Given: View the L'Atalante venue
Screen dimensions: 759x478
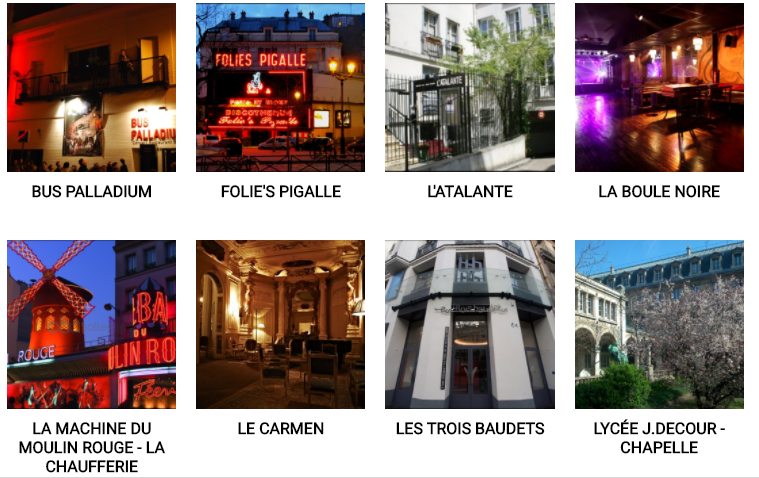Looking at the screenshot, I should (469, 88).
